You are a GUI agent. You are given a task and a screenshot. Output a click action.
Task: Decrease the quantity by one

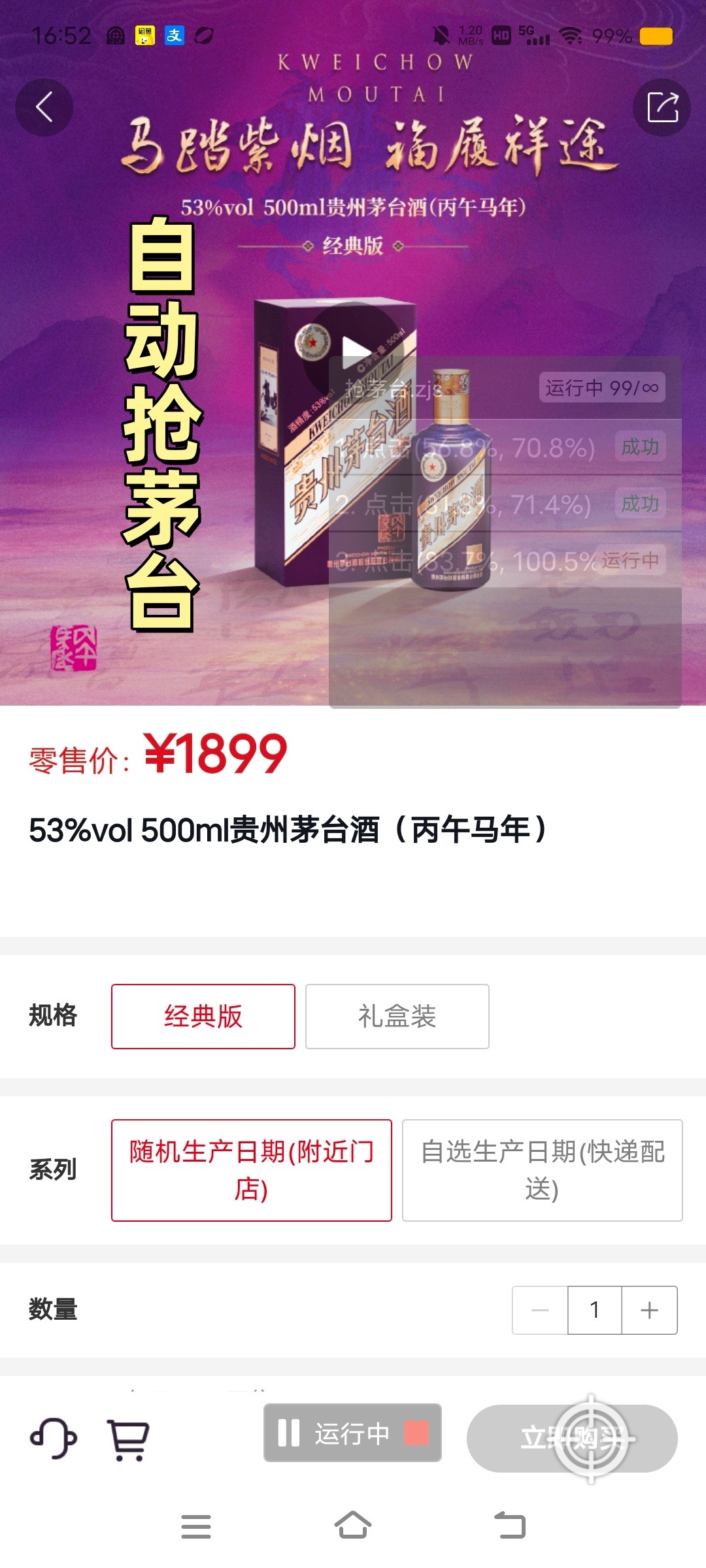pyautogui.click(x=540, y=1310)
